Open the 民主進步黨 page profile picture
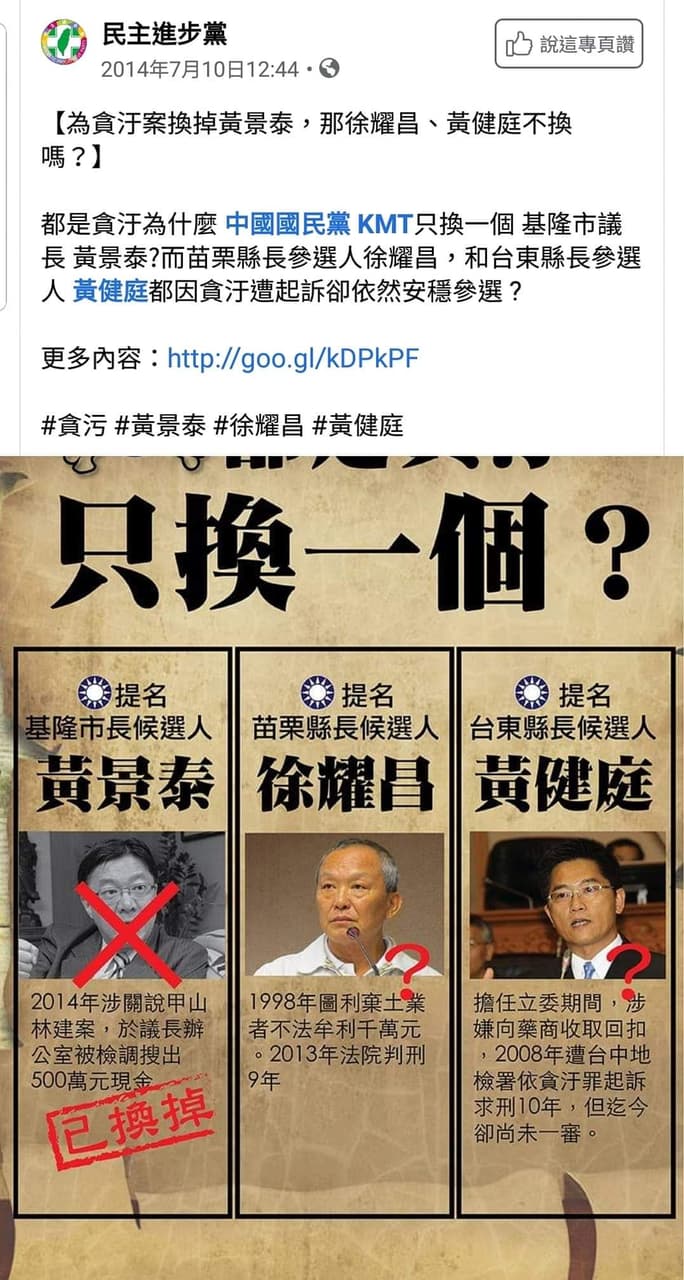Image resolution: width=684 pixels, height=1280 pixels. coord(63,42)
